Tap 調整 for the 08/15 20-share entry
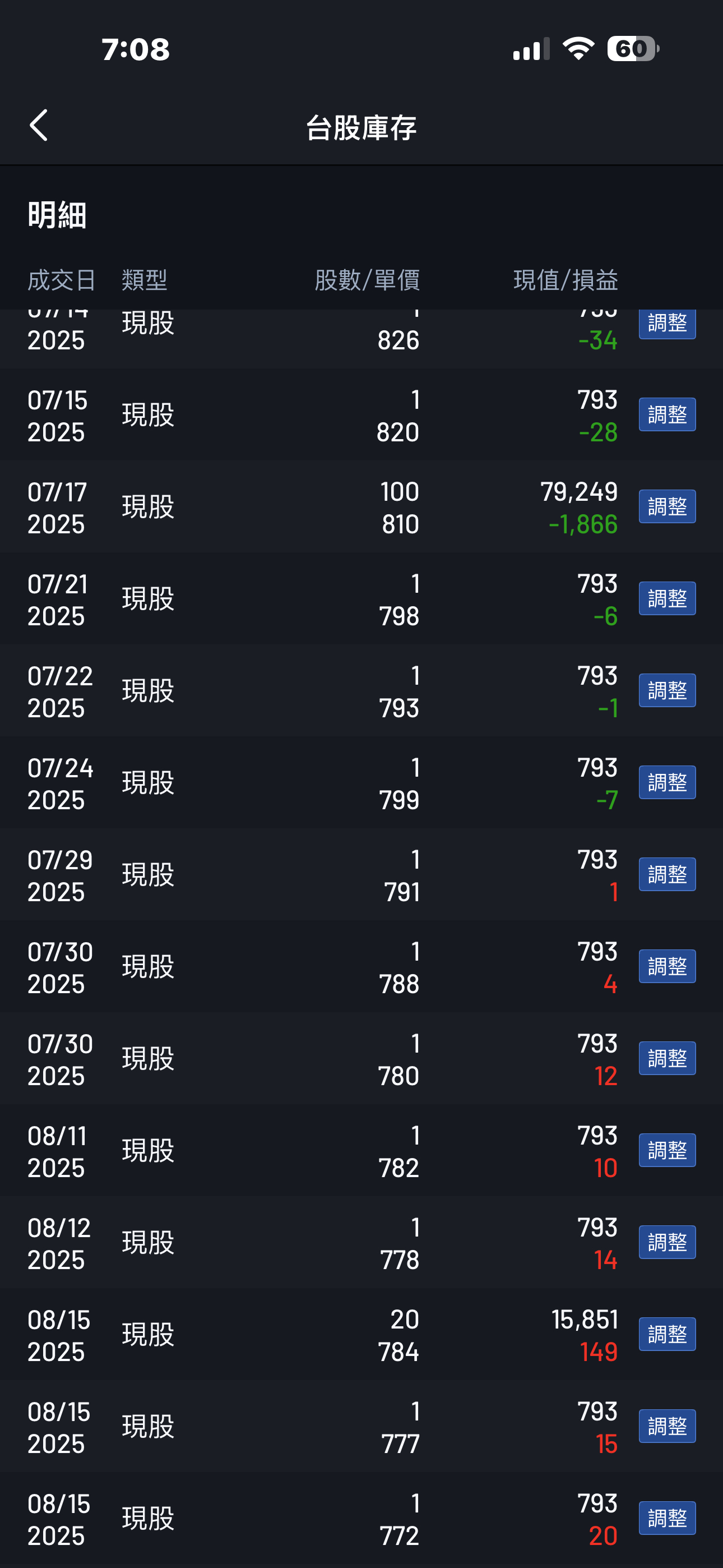Image resolution: width=723 pixels, height=1568 pixels. (x=667, y=1334)
